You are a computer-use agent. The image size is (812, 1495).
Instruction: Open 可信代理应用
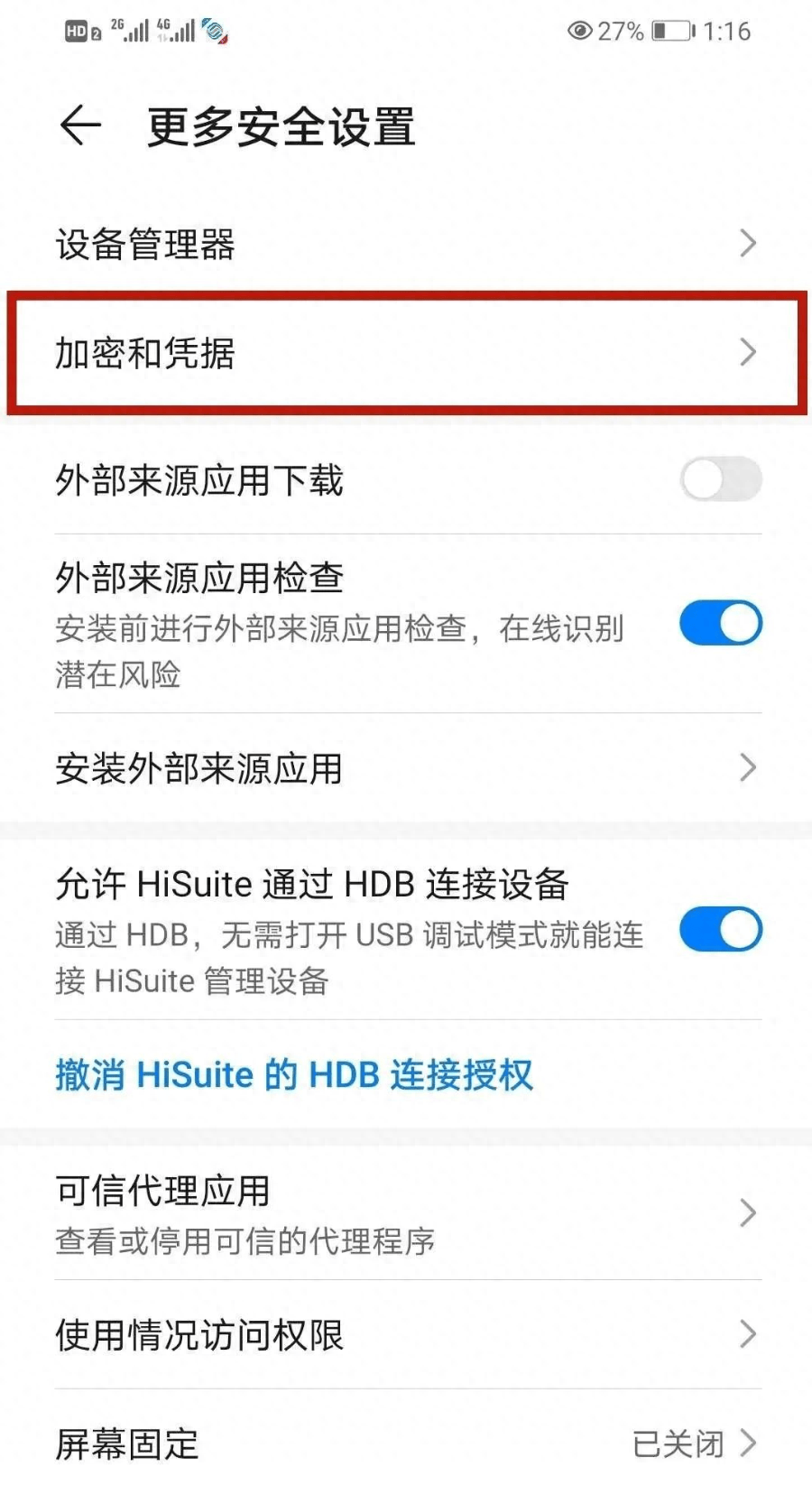406,1214
